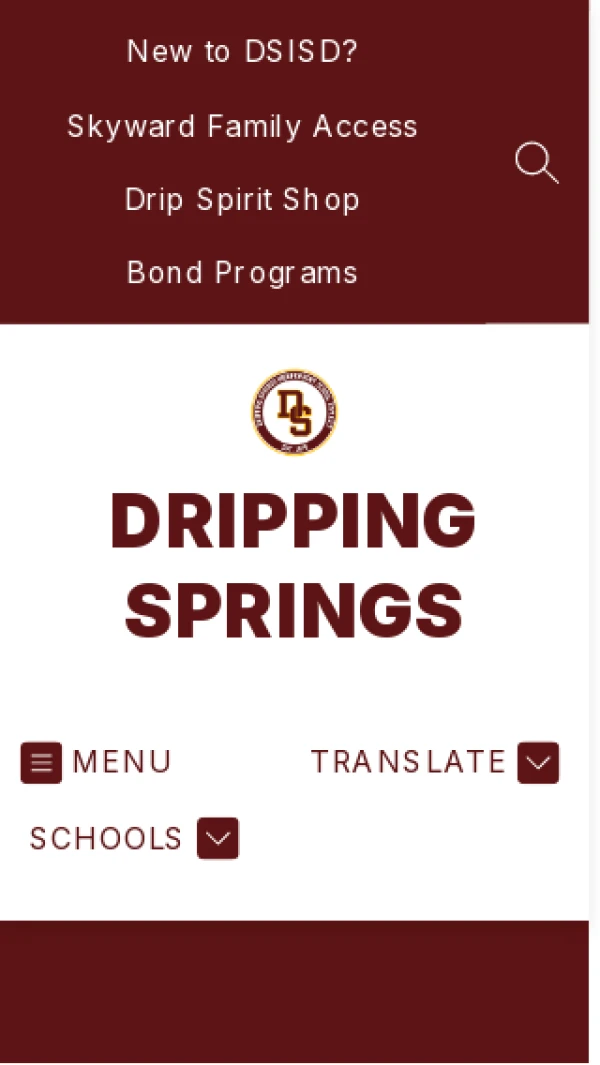Visit the Drip Spirit Shop
Viewport: 600px width, 1065px height.
coord(242,199)
